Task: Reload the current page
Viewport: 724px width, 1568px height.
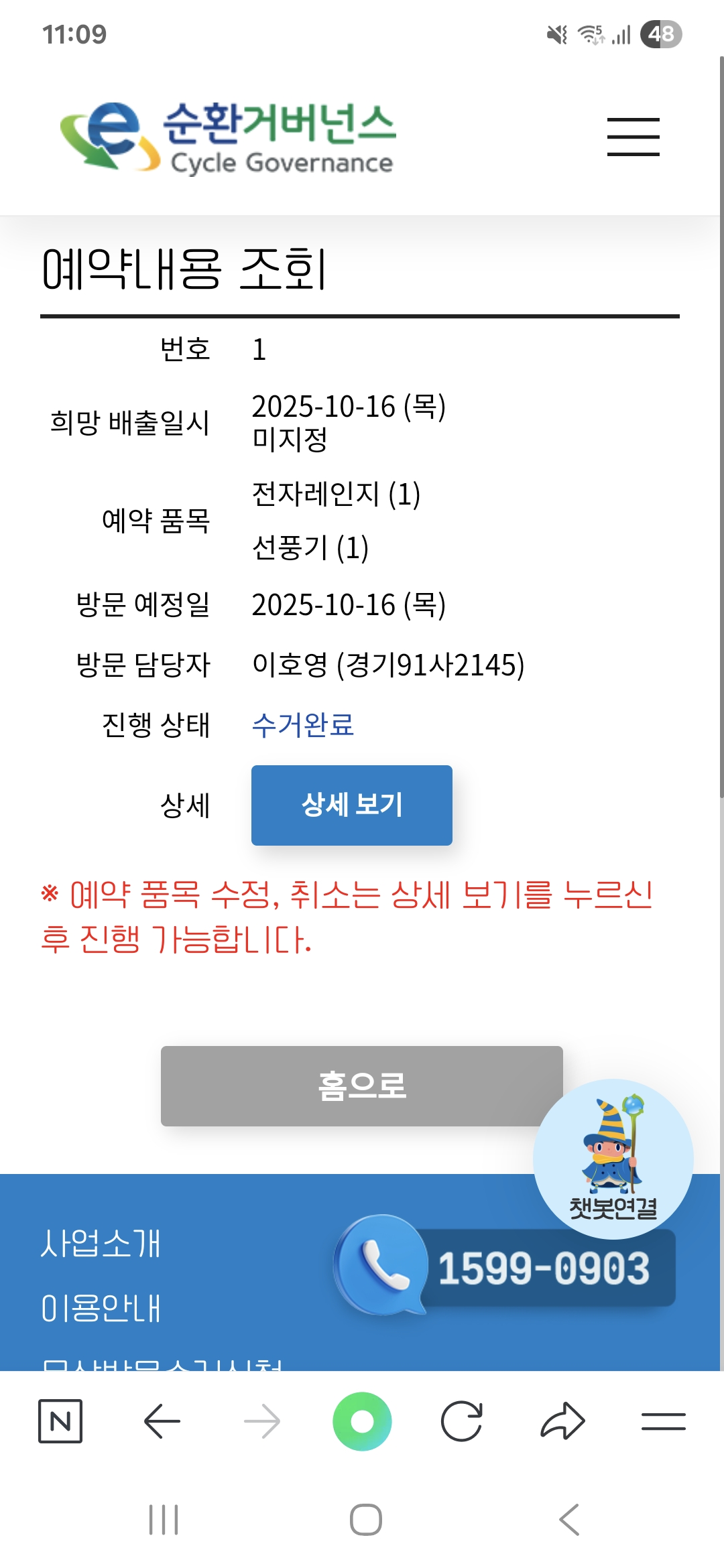Action: (x=462, y=1421)
